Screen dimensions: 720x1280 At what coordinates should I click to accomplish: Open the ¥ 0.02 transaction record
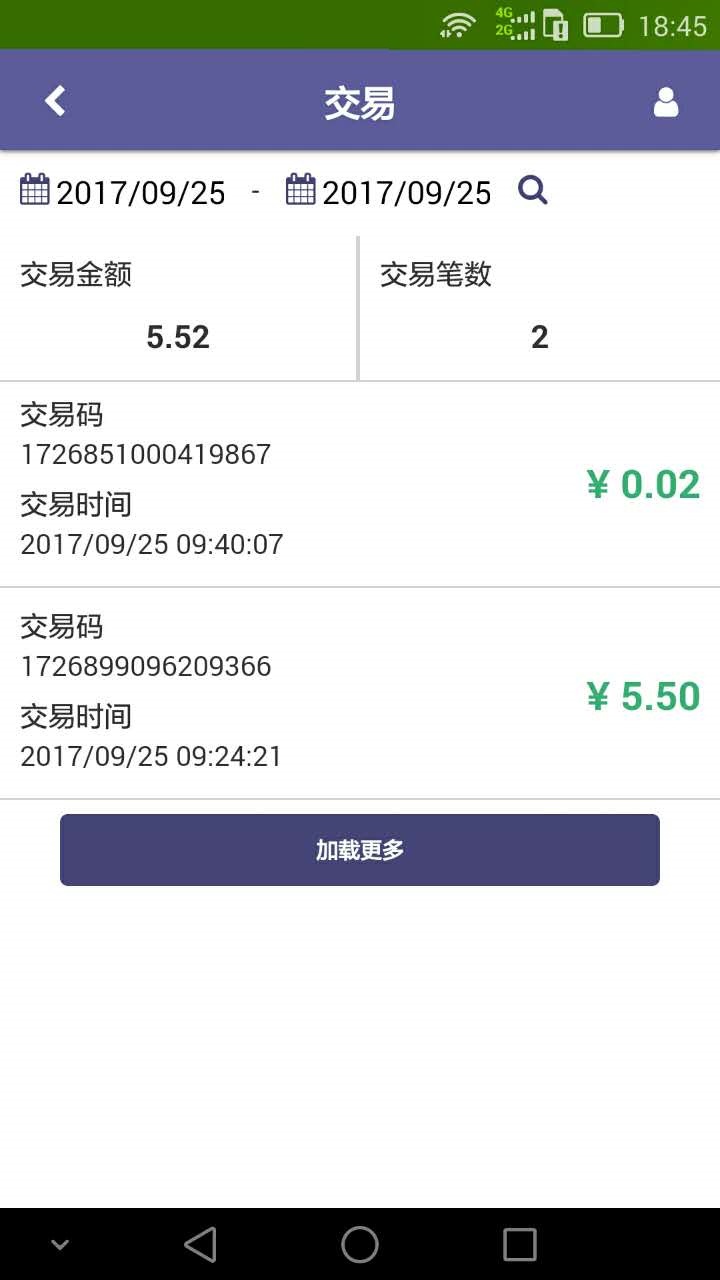pyautogui.click(x=360, y=484)
